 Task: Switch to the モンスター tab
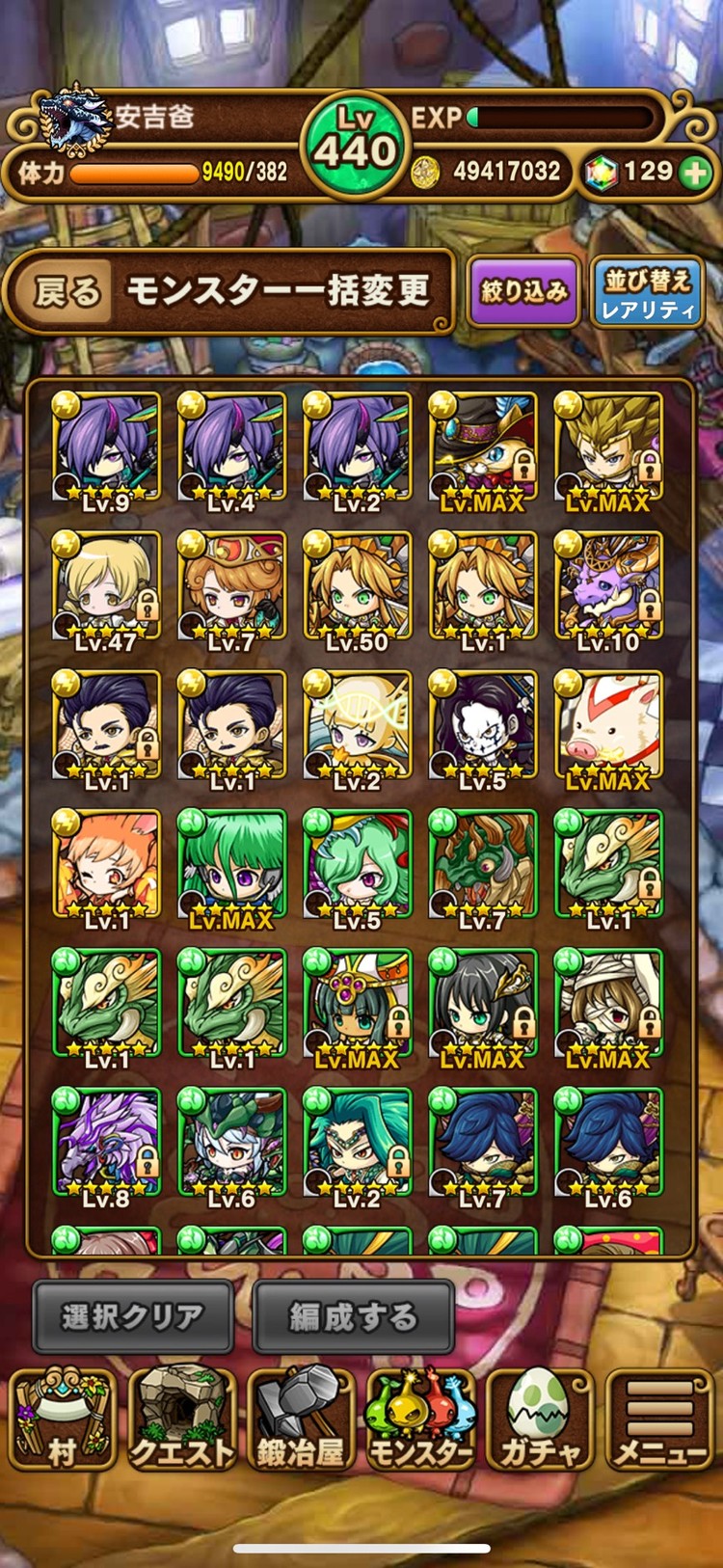(x=420, y=1419)
